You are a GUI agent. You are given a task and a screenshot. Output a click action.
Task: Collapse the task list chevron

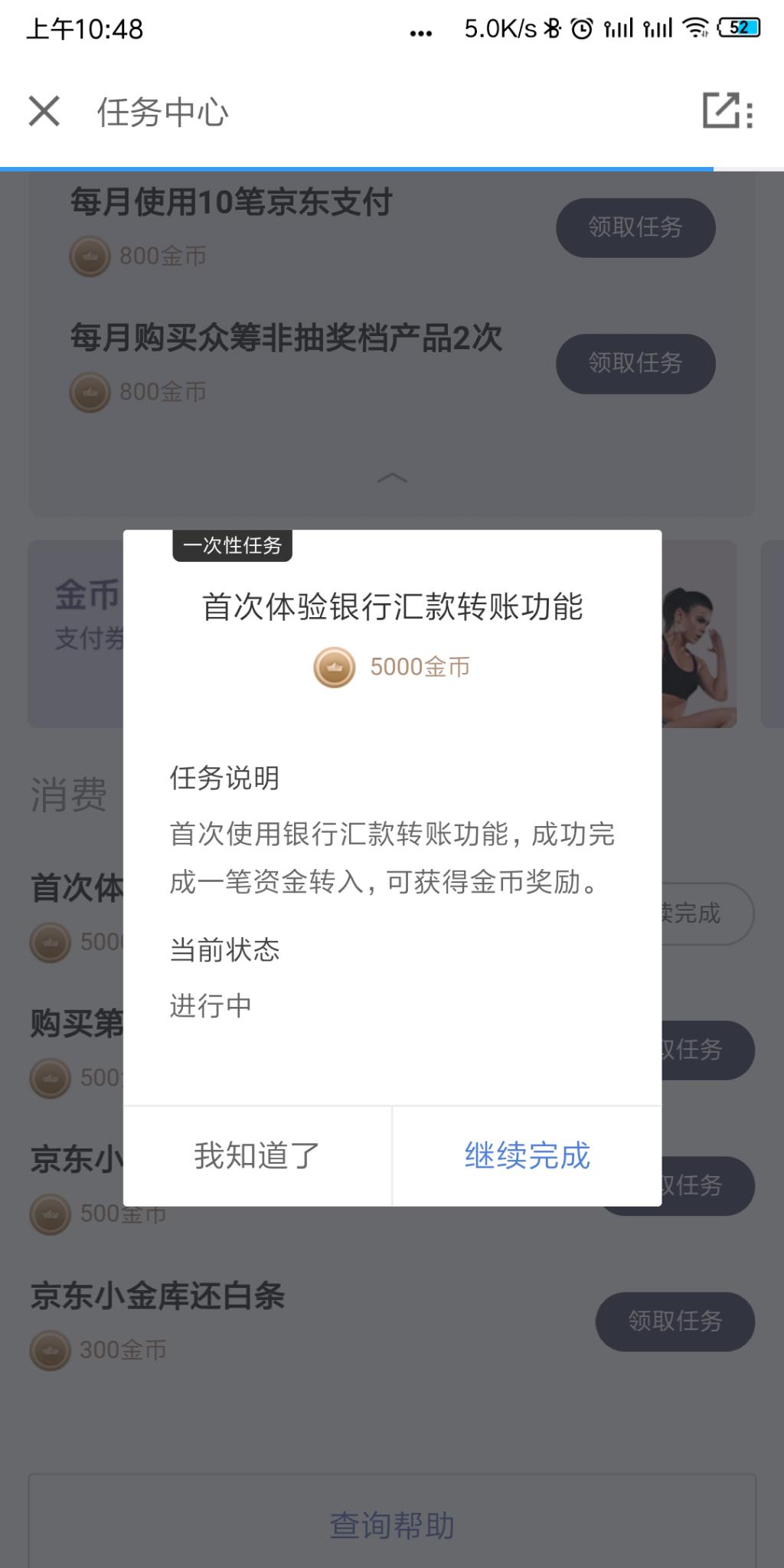[392, 478]
